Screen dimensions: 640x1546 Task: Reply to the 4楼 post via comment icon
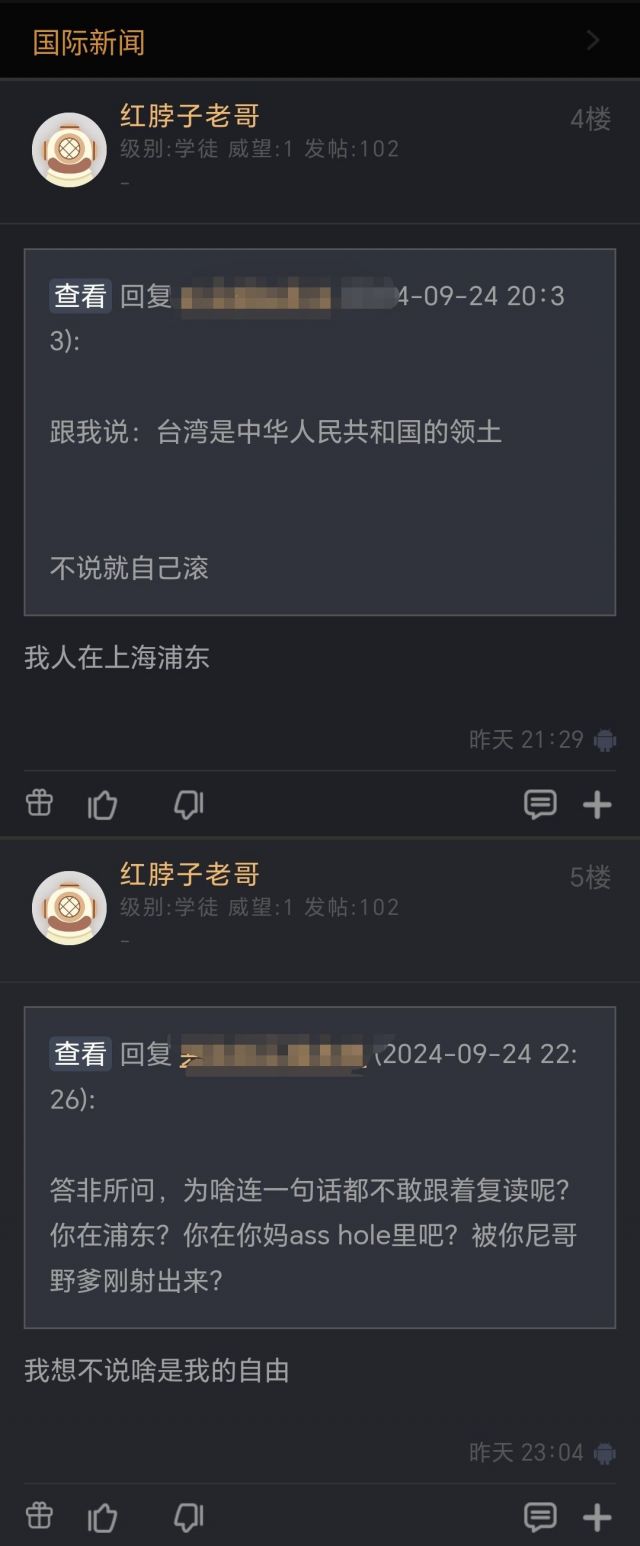540,804
